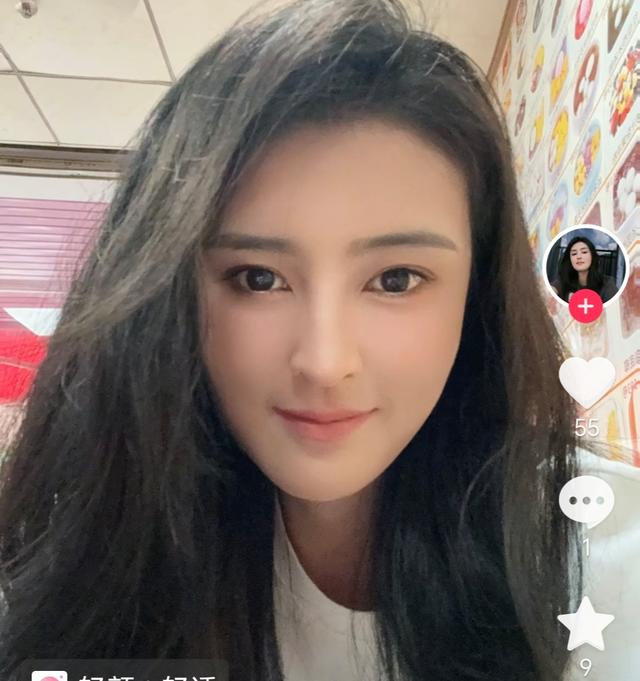The height and width of the screenshot is (681, 640).
Task: Follow the creator with the red plus button
Action: click(x=585, y=305)
